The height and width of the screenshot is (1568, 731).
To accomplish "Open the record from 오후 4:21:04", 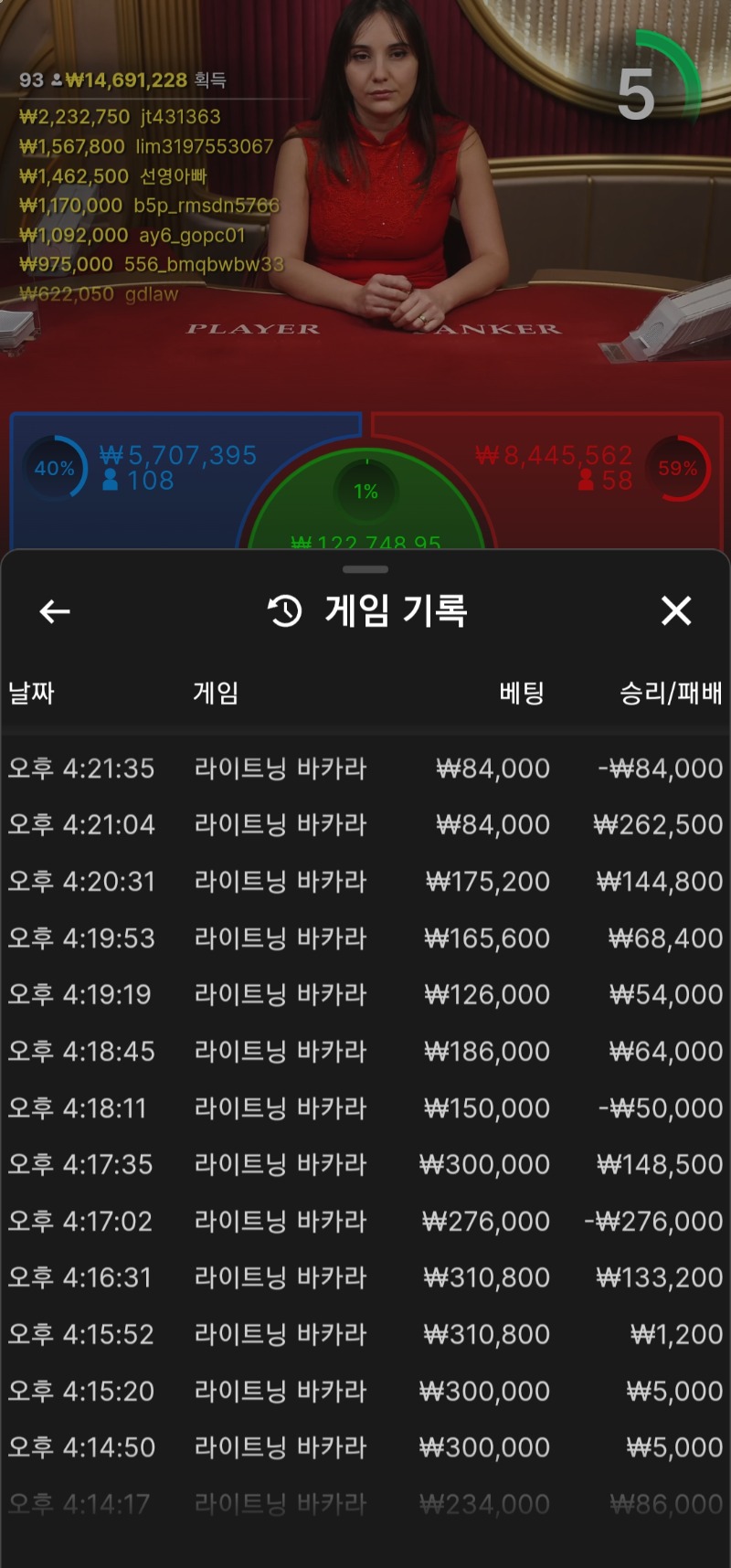I will pyautogui.click(x=365, y=825).
